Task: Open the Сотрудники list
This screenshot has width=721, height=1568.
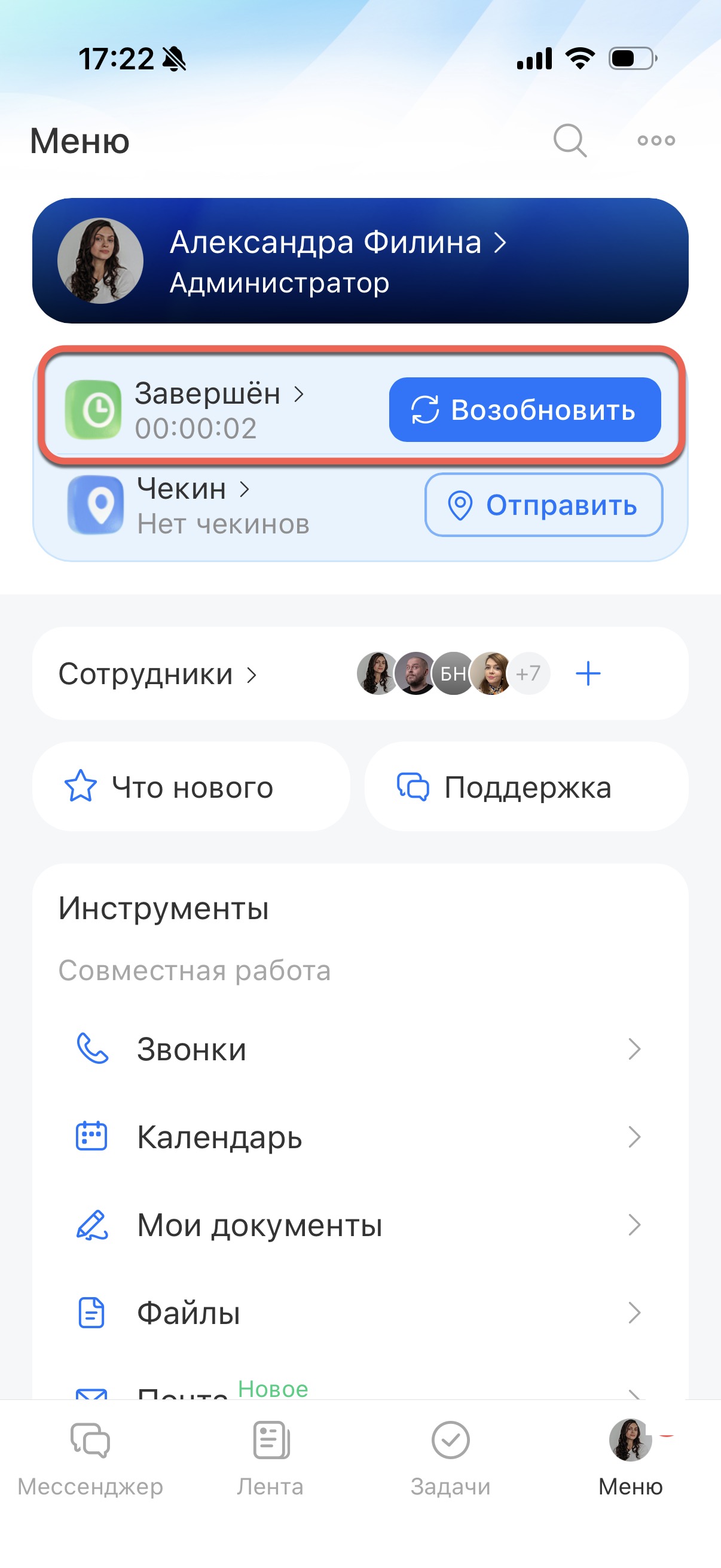Action: [x=158, y=675]
